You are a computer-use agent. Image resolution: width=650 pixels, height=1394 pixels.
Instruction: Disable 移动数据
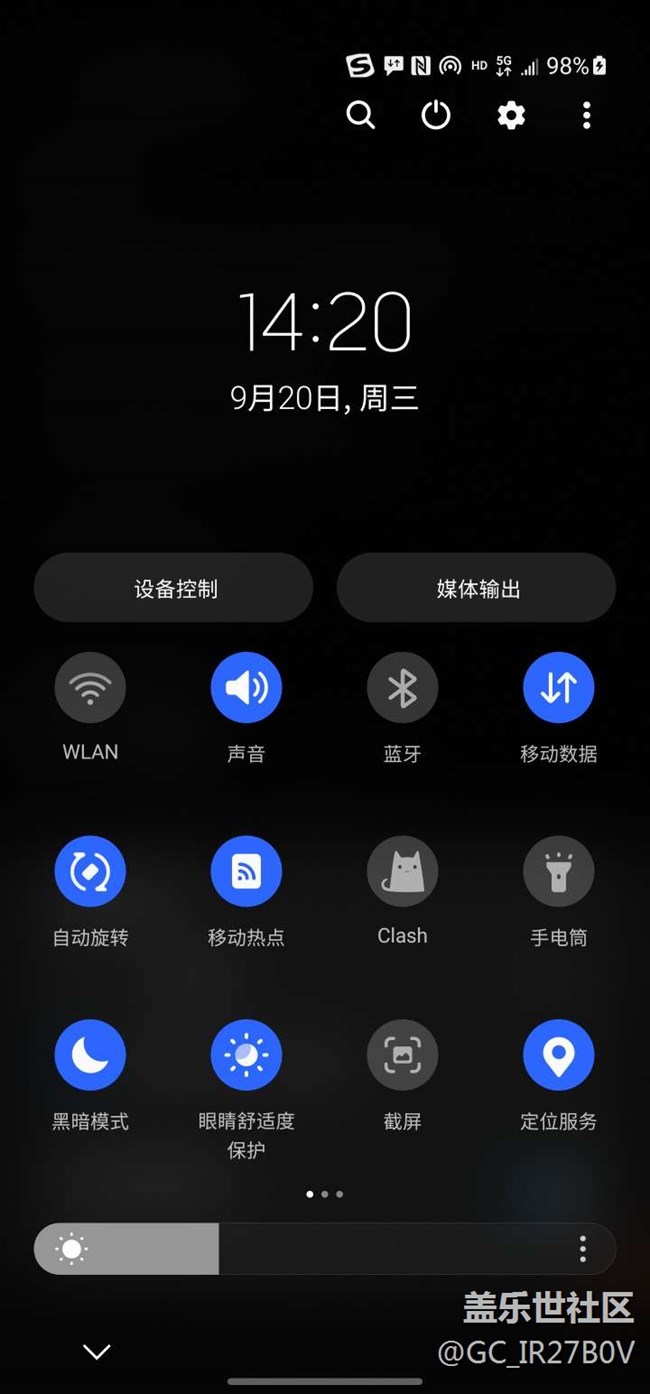(558, 688)
